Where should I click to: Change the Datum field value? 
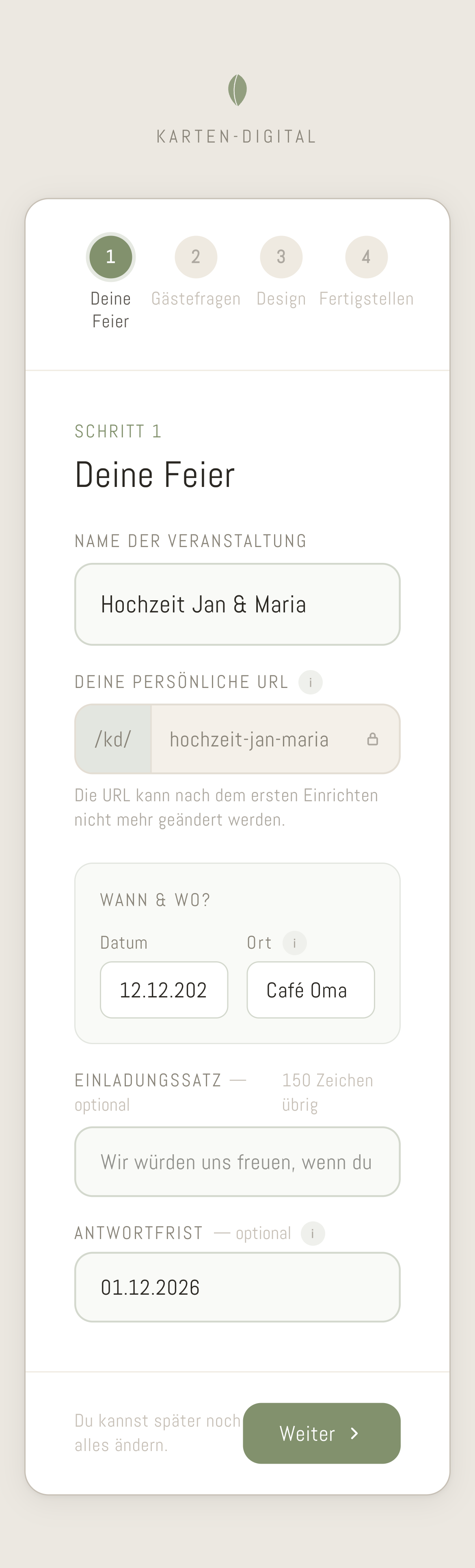(x=164, y=990)
